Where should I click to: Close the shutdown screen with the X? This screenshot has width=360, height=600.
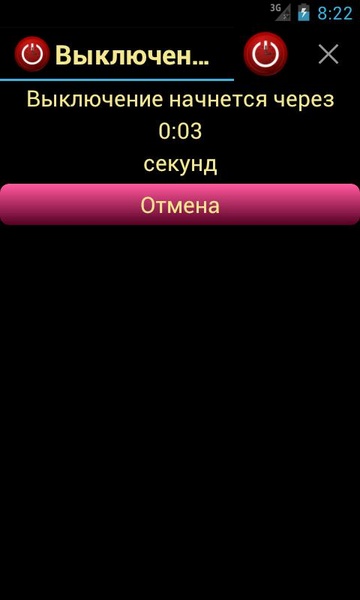click(328, 54)
